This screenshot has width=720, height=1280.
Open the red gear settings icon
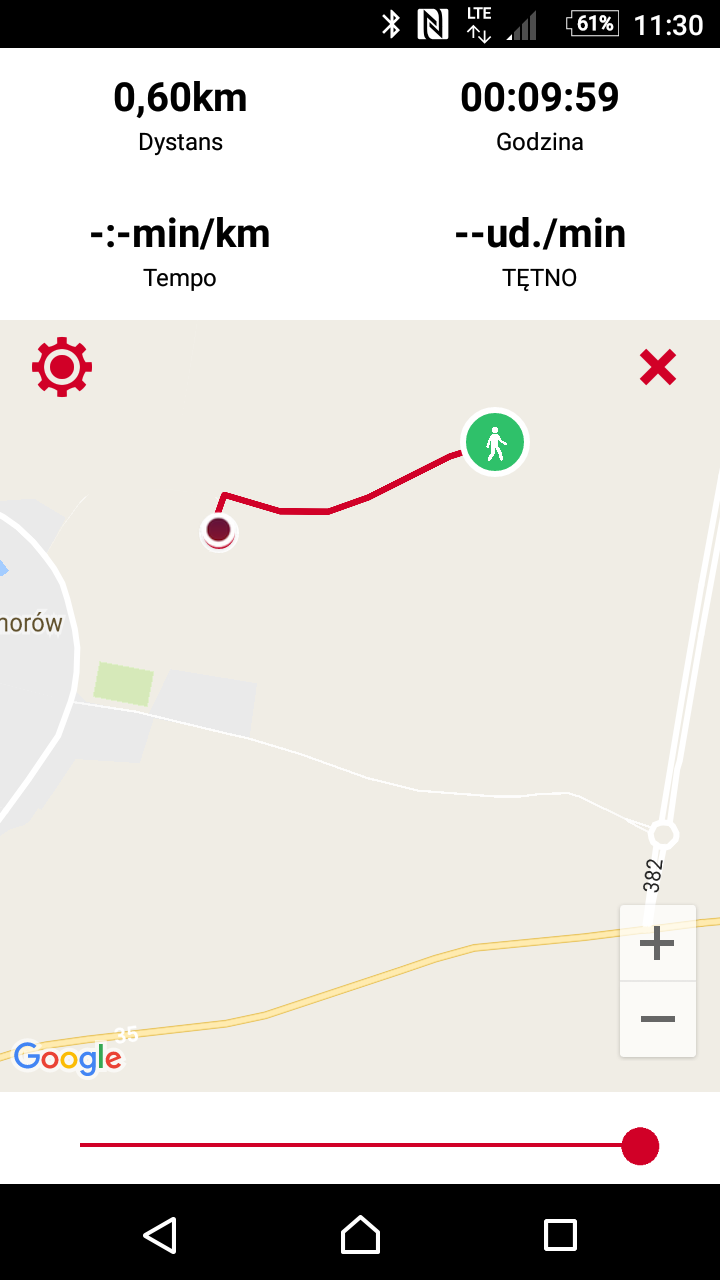coord(62,367)
